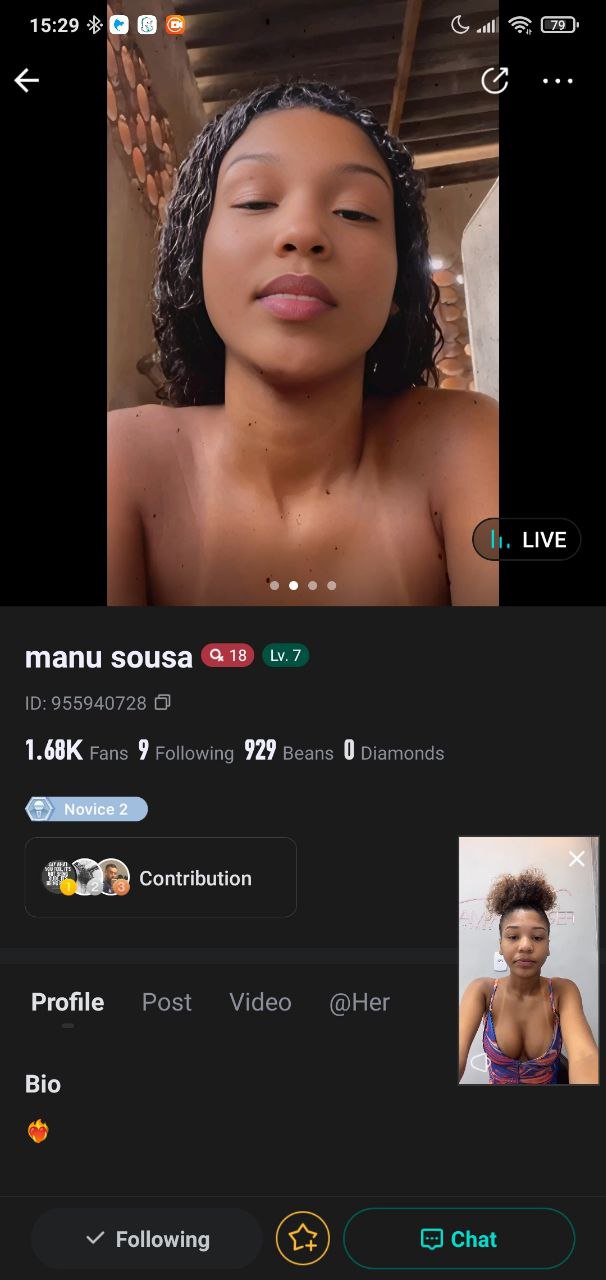Viewport: 606px width, 1280px height.
Task: Open the @Her tab
Action: tap(359, 1002)
